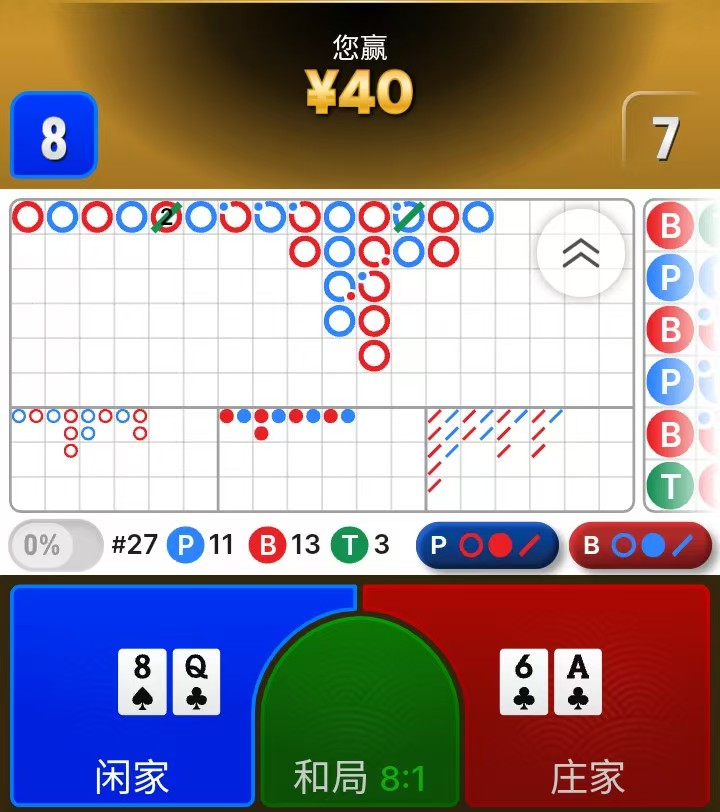Tap the P next-round prediction button

click(487, 546)
